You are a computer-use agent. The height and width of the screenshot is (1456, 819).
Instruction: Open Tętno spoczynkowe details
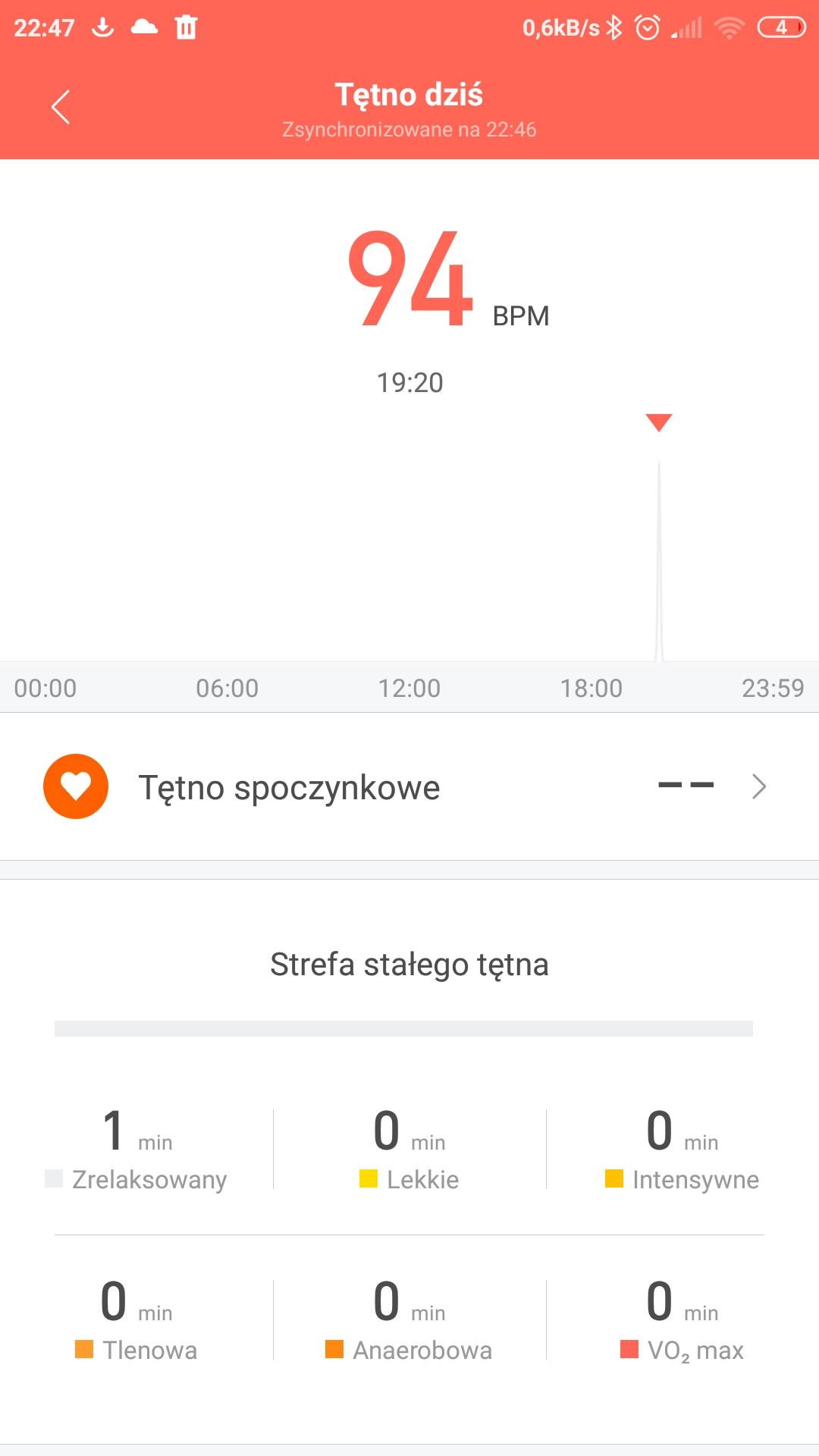coord(409,787)
